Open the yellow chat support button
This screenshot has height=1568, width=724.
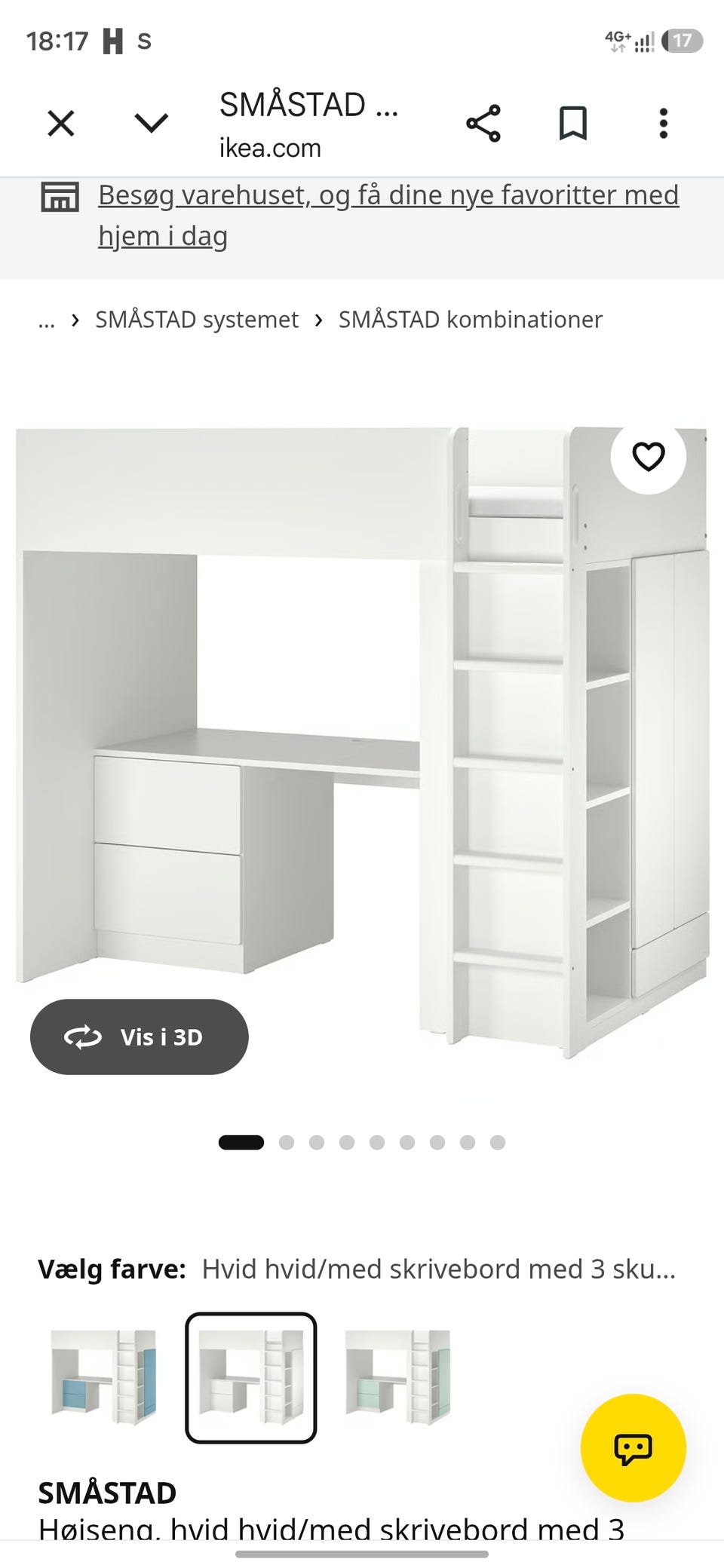633,1447
